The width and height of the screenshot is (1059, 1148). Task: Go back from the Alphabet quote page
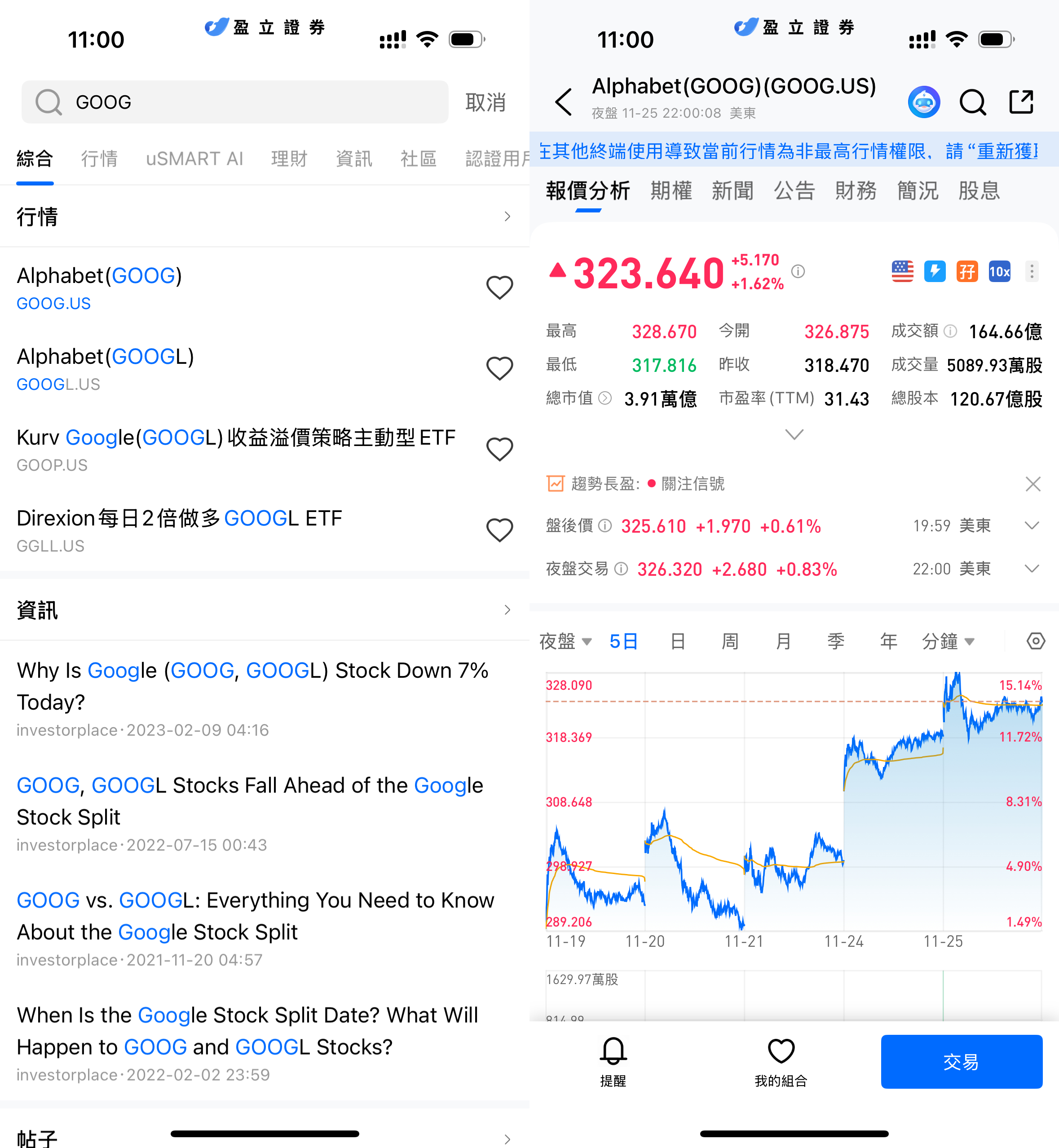564,102
